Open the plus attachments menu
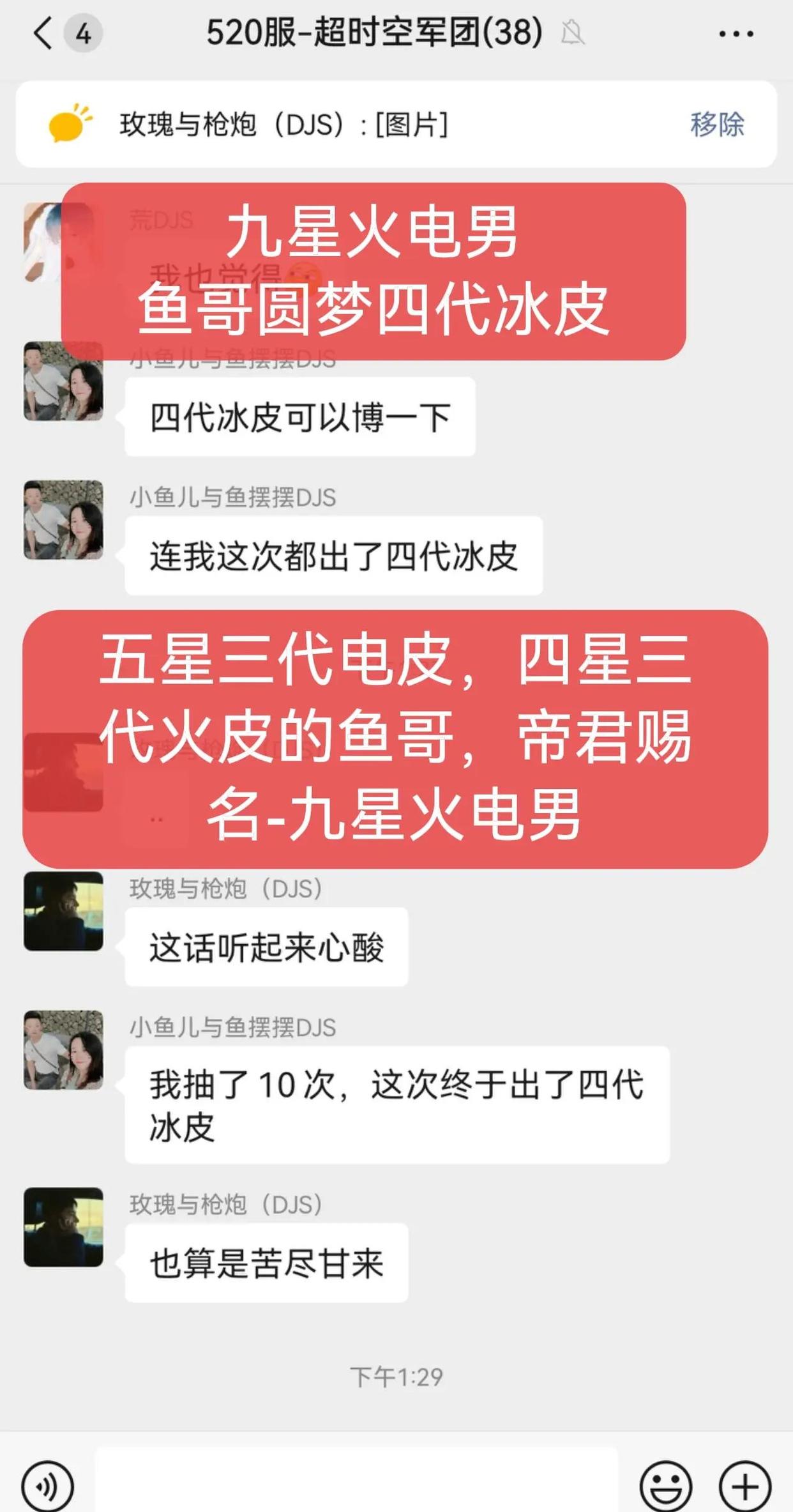The image size is (793, 1512). (744, 1485)
